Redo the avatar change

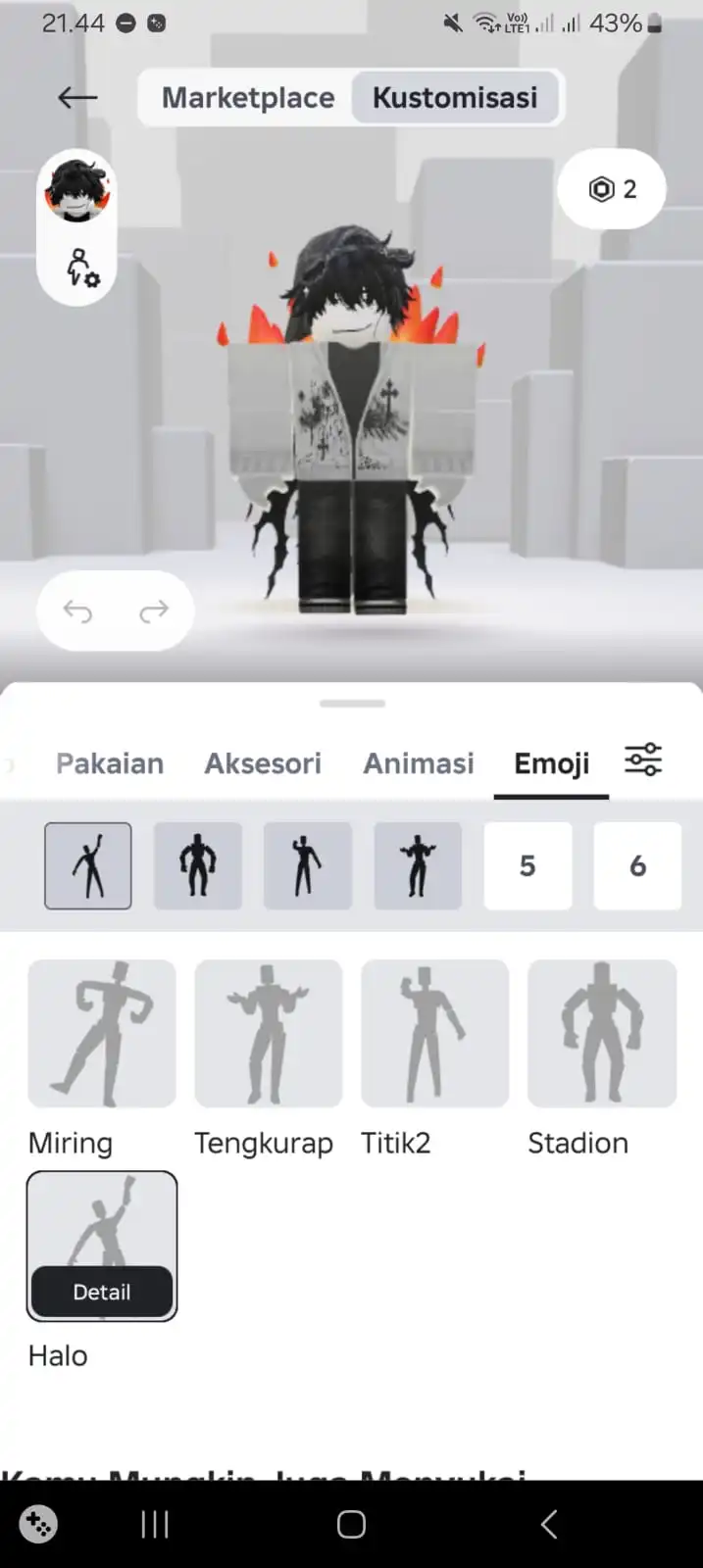(154, 612)
